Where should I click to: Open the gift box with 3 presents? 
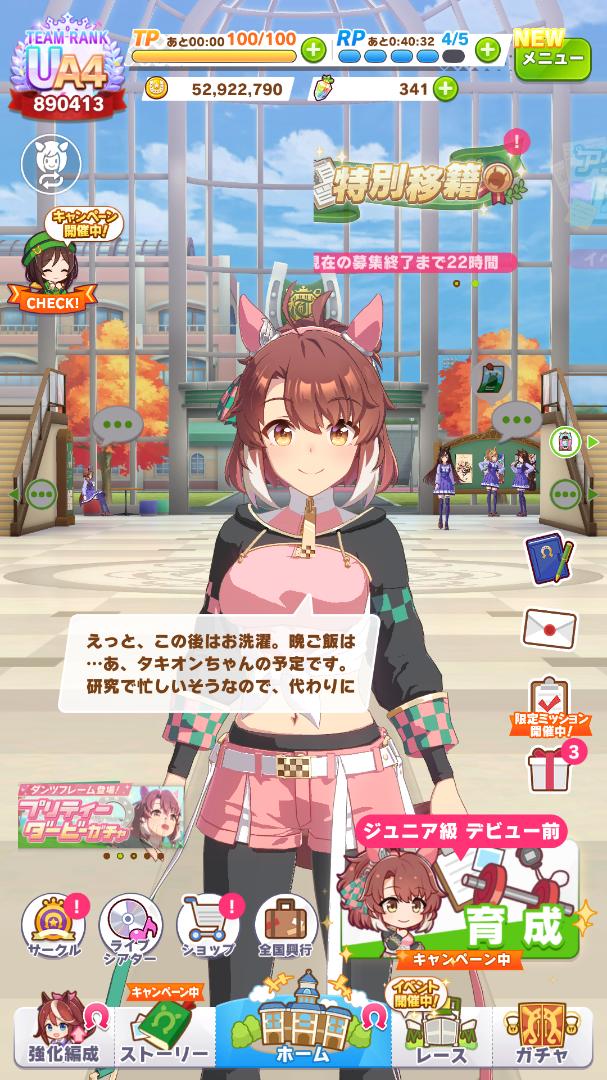pyautogui.click(x=550, y=770)
